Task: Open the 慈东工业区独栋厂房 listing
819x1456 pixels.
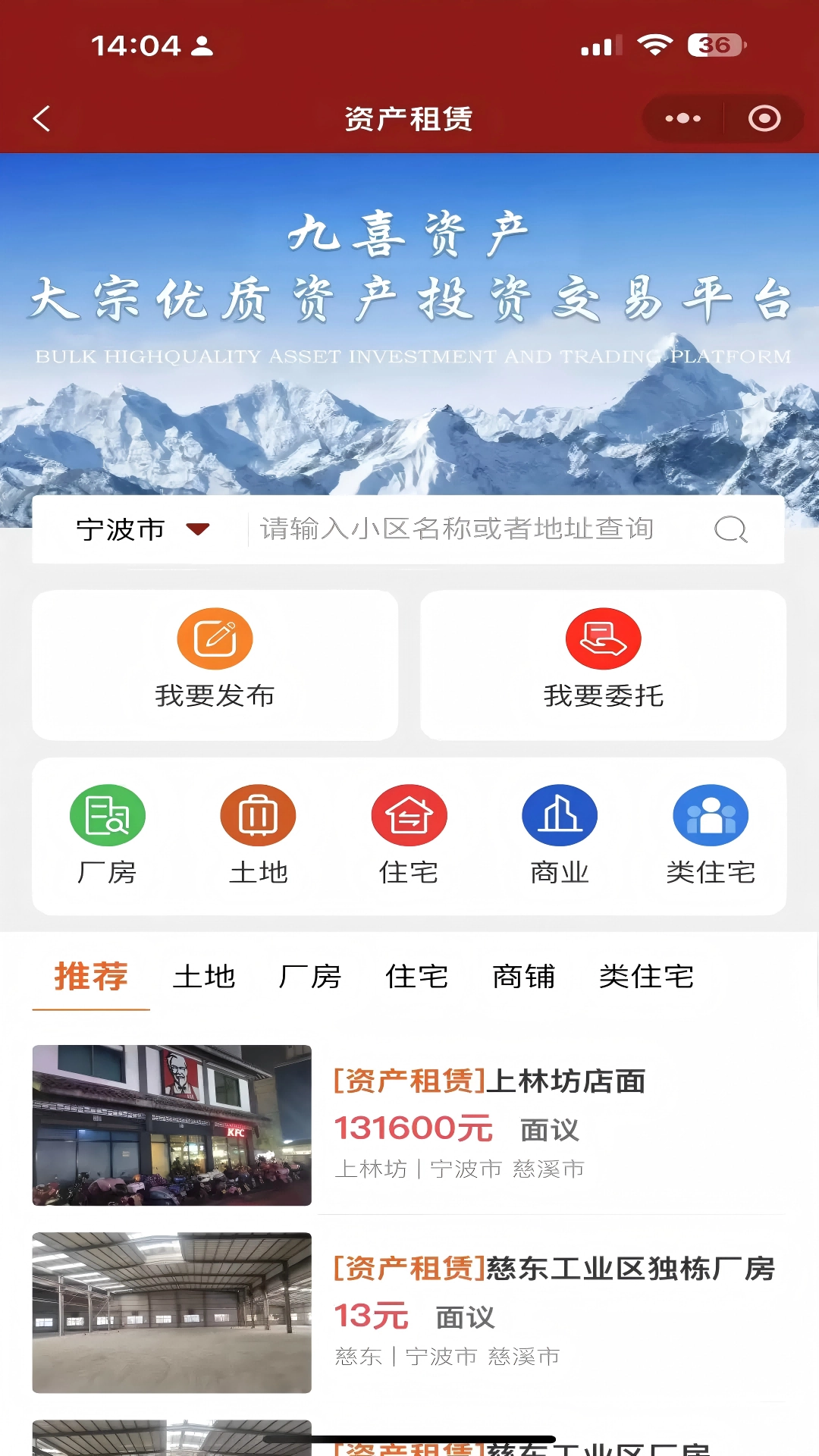Action: pos(554,1269)
